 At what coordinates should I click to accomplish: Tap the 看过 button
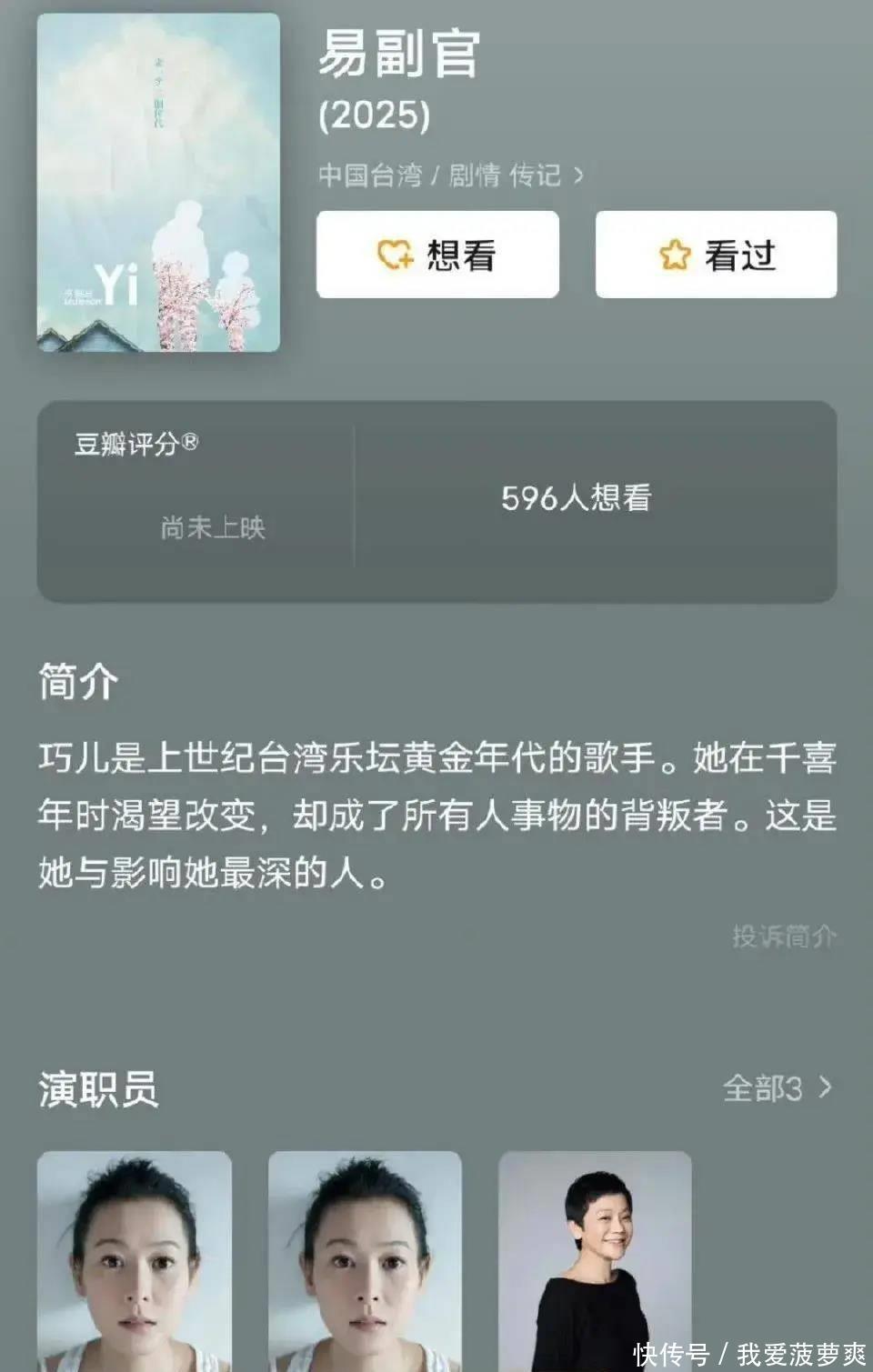(716, 255)
